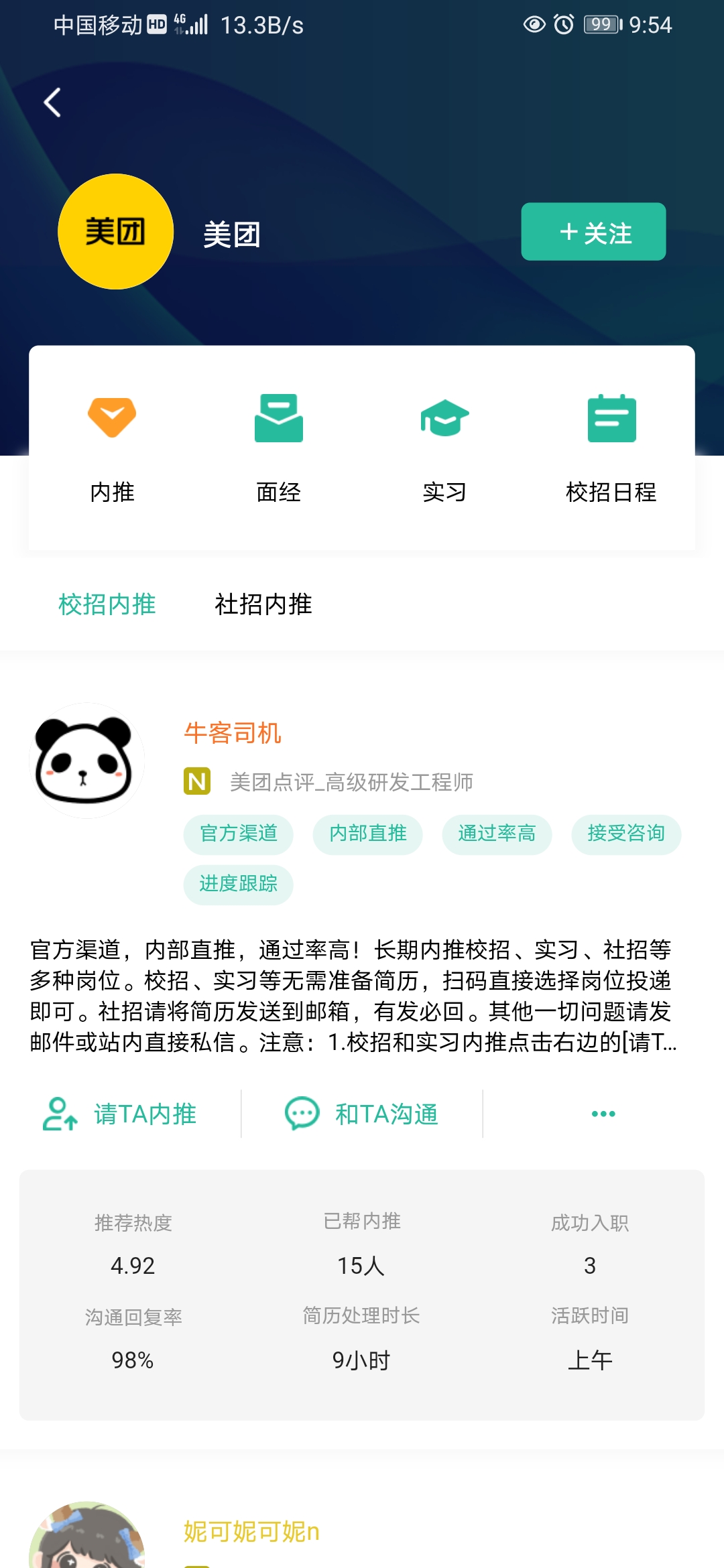Request referral via 请TA内推
The image size is (724, 1568).
coord(121,1114)
